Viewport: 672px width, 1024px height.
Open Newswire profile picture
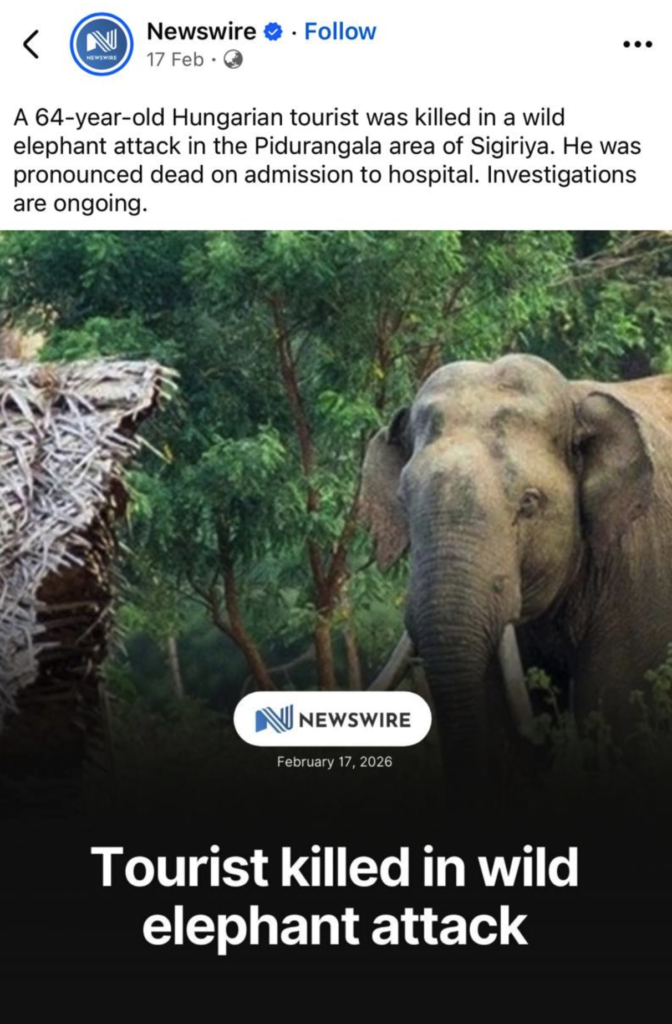click(x=101, y=44)
